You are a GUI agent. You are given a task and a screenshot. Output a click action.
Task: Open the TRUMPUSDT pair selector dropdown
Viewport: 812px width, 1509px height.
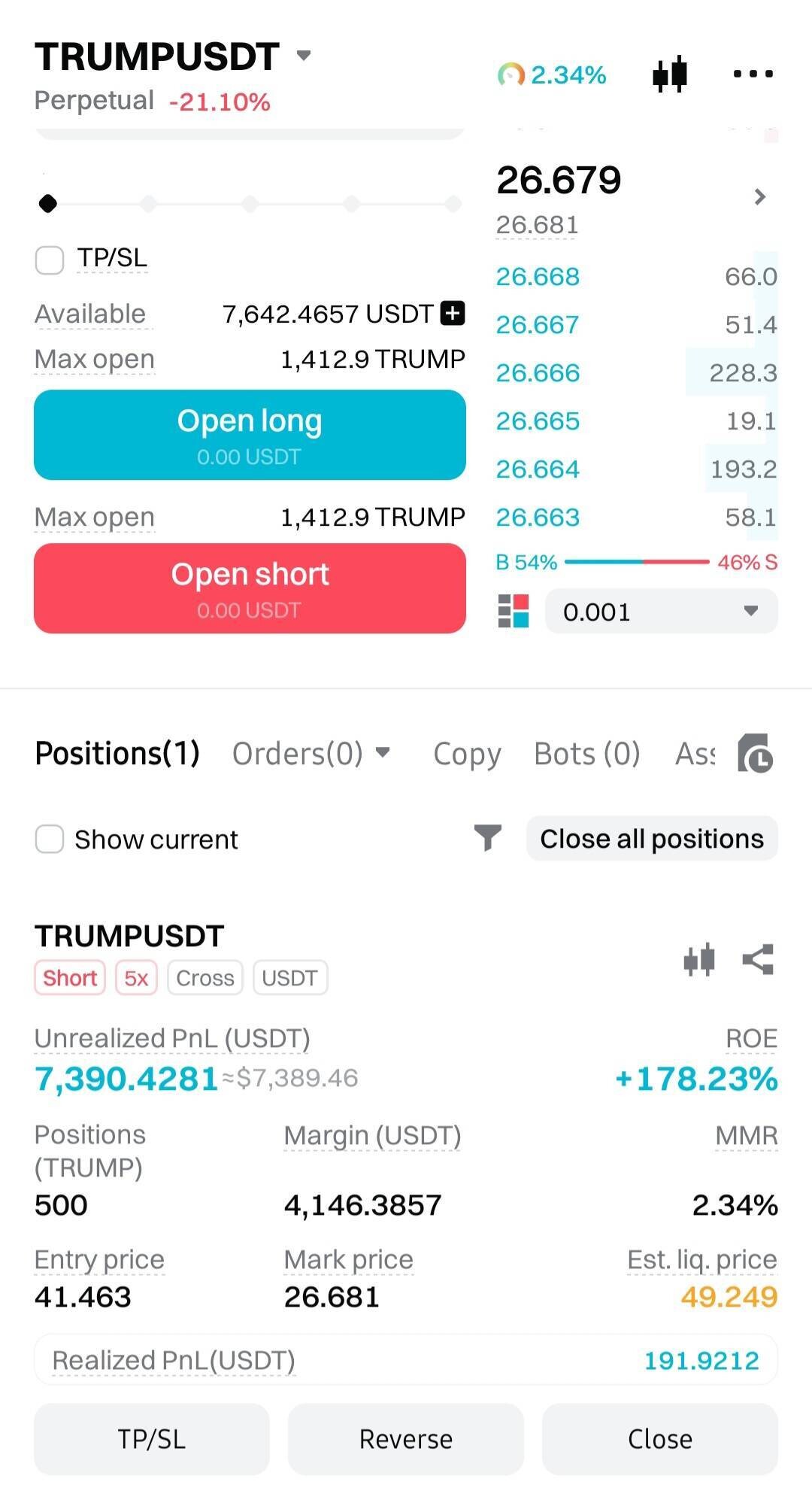click(x=304, y=56)
